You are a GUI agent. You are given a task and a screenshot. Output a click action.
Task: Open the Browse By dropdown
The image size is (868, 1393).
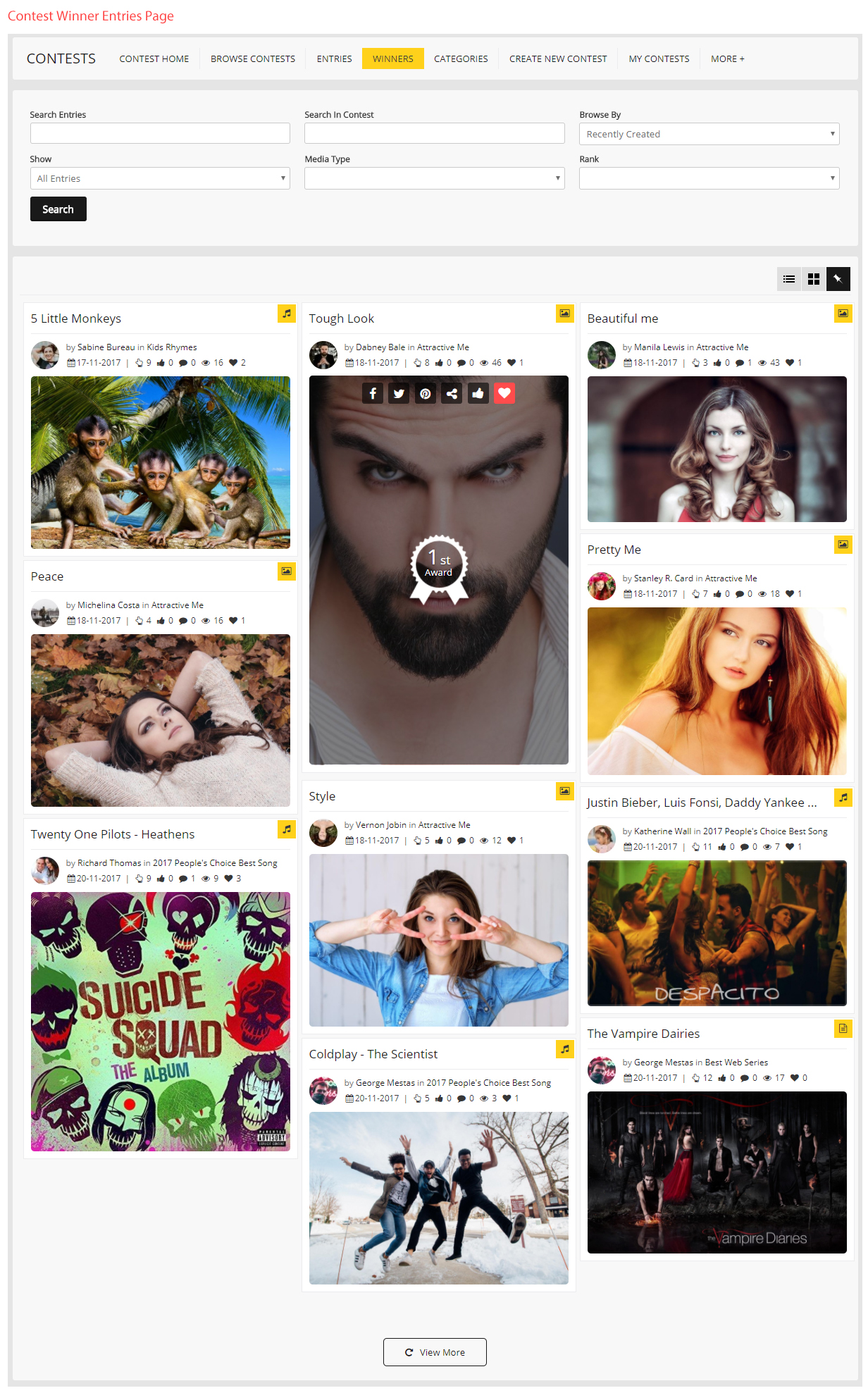point(709,134)
